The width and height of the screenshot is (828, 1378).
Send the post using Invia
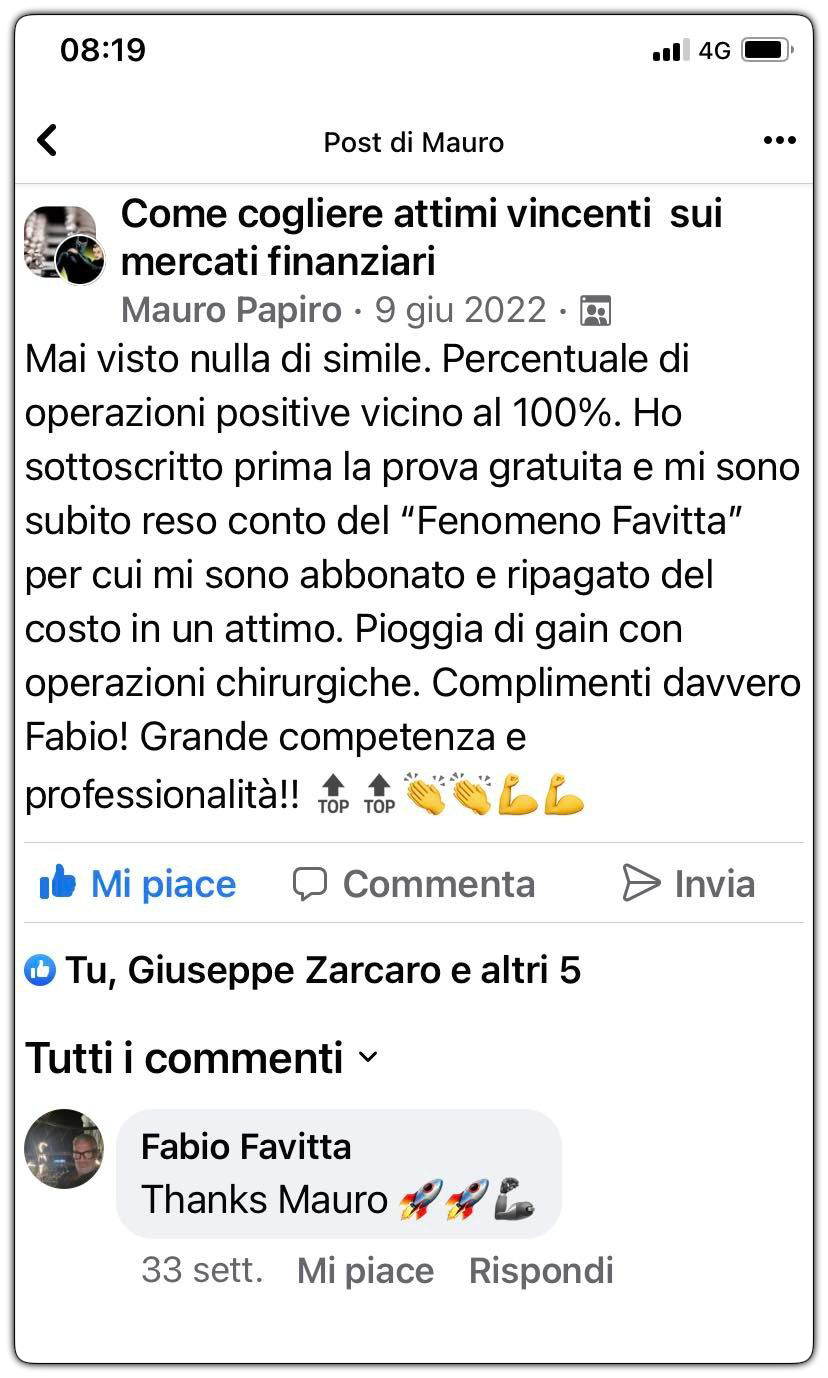[688, 884]
